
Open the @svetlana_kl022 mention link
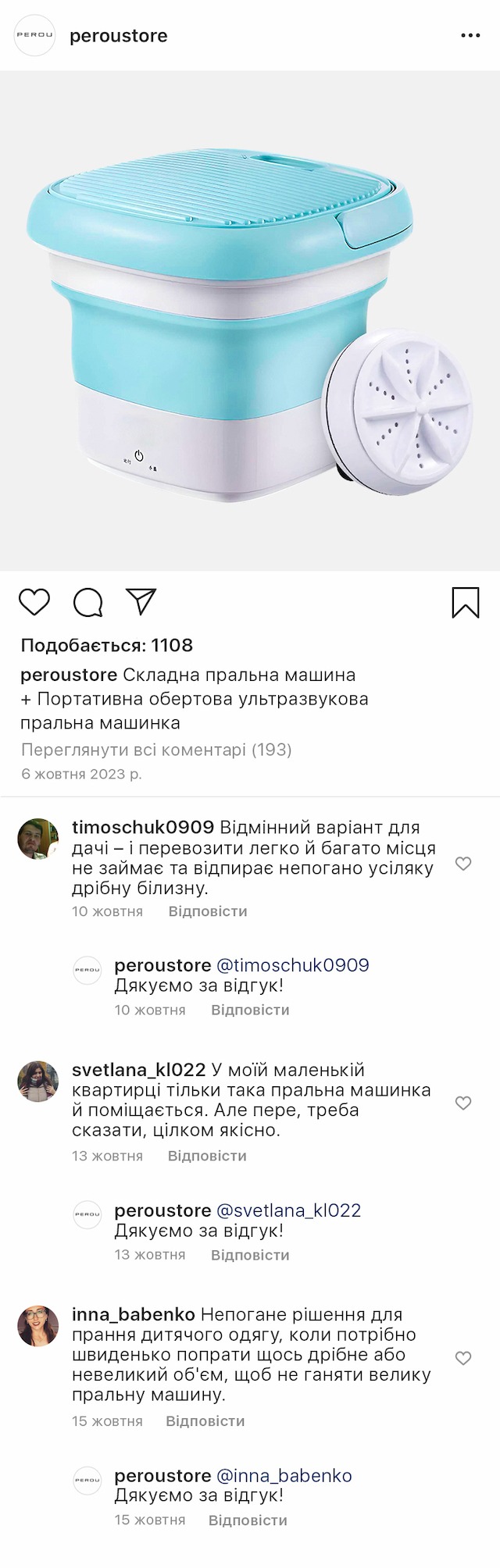click(x=288, y=1210)
